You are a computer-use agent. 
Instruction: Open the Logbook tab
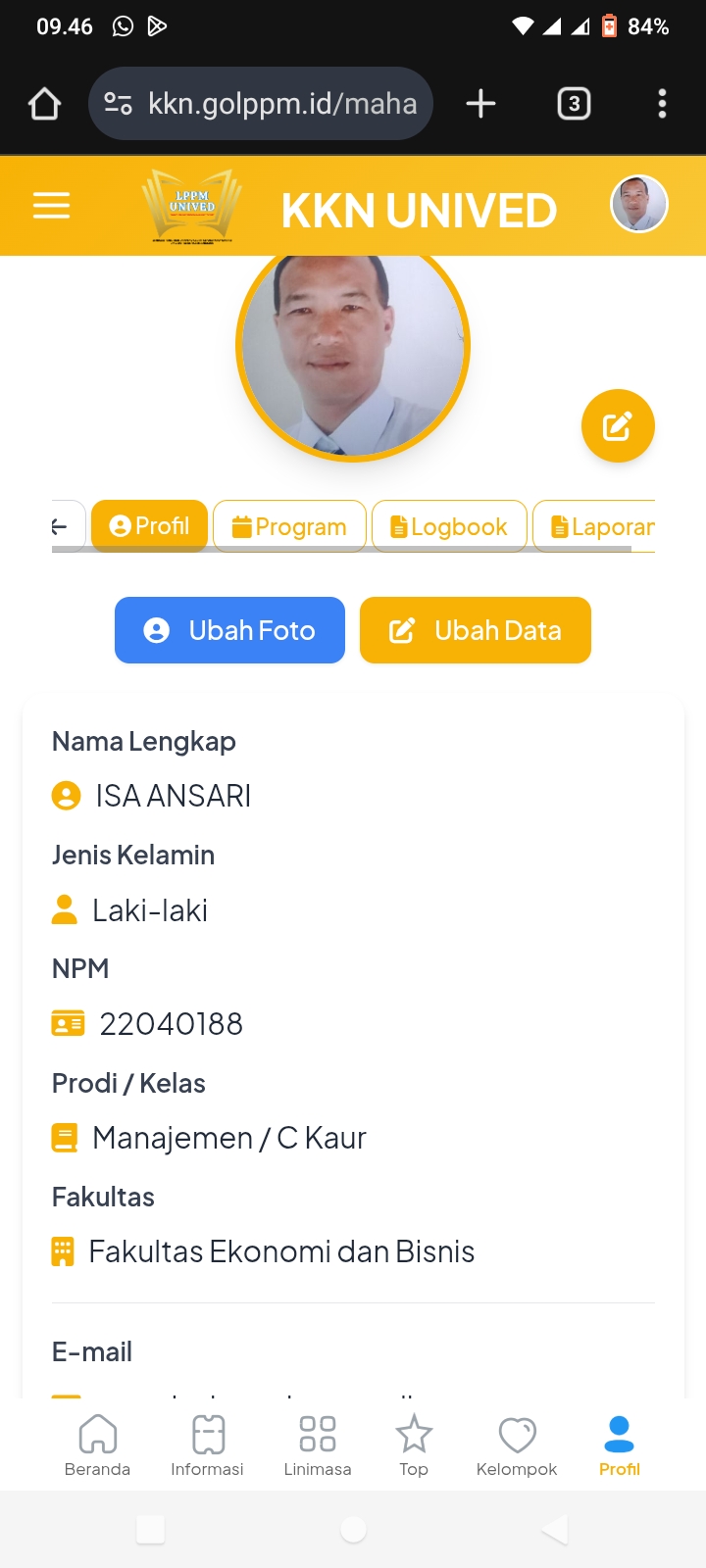pos(449,526)
